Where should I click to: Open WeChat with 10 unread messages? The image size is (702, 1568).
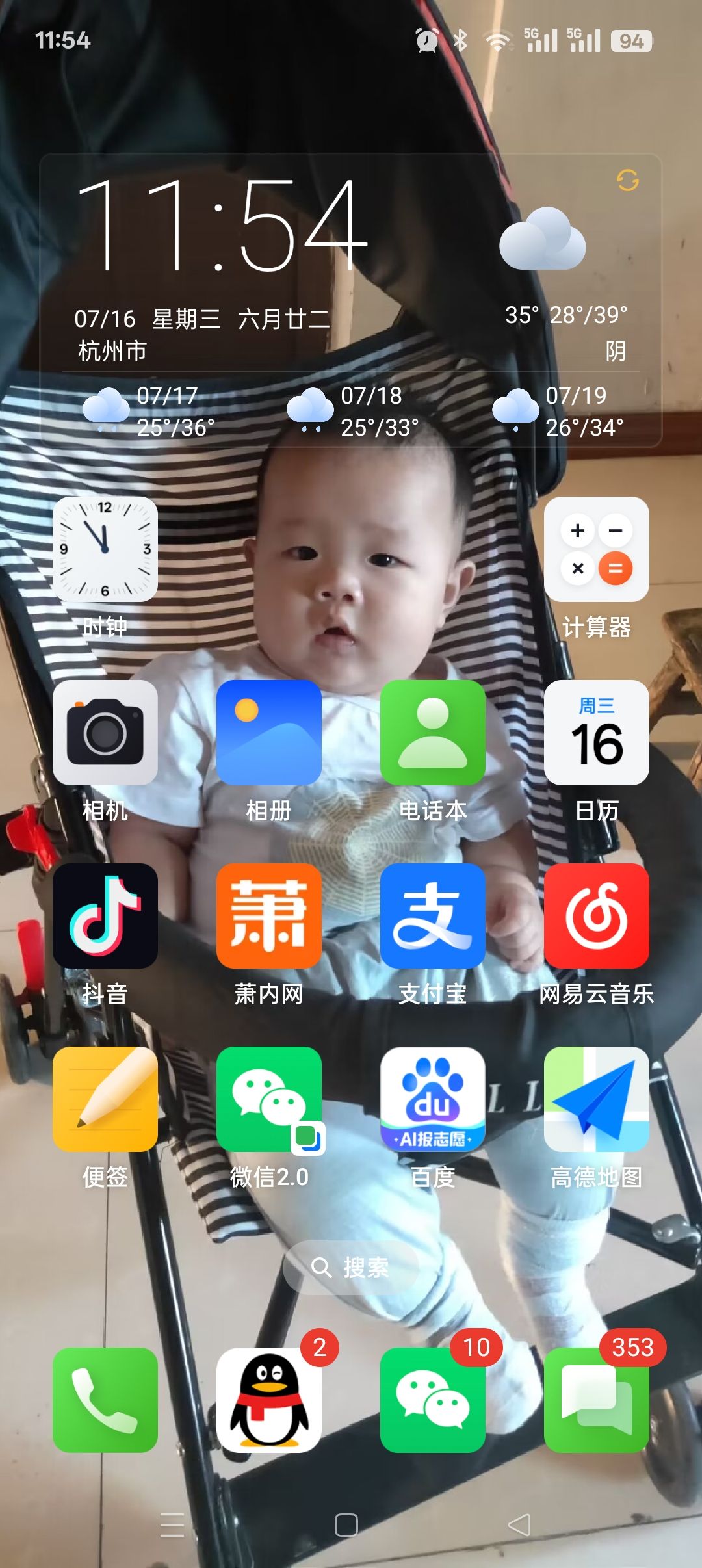432,1400
